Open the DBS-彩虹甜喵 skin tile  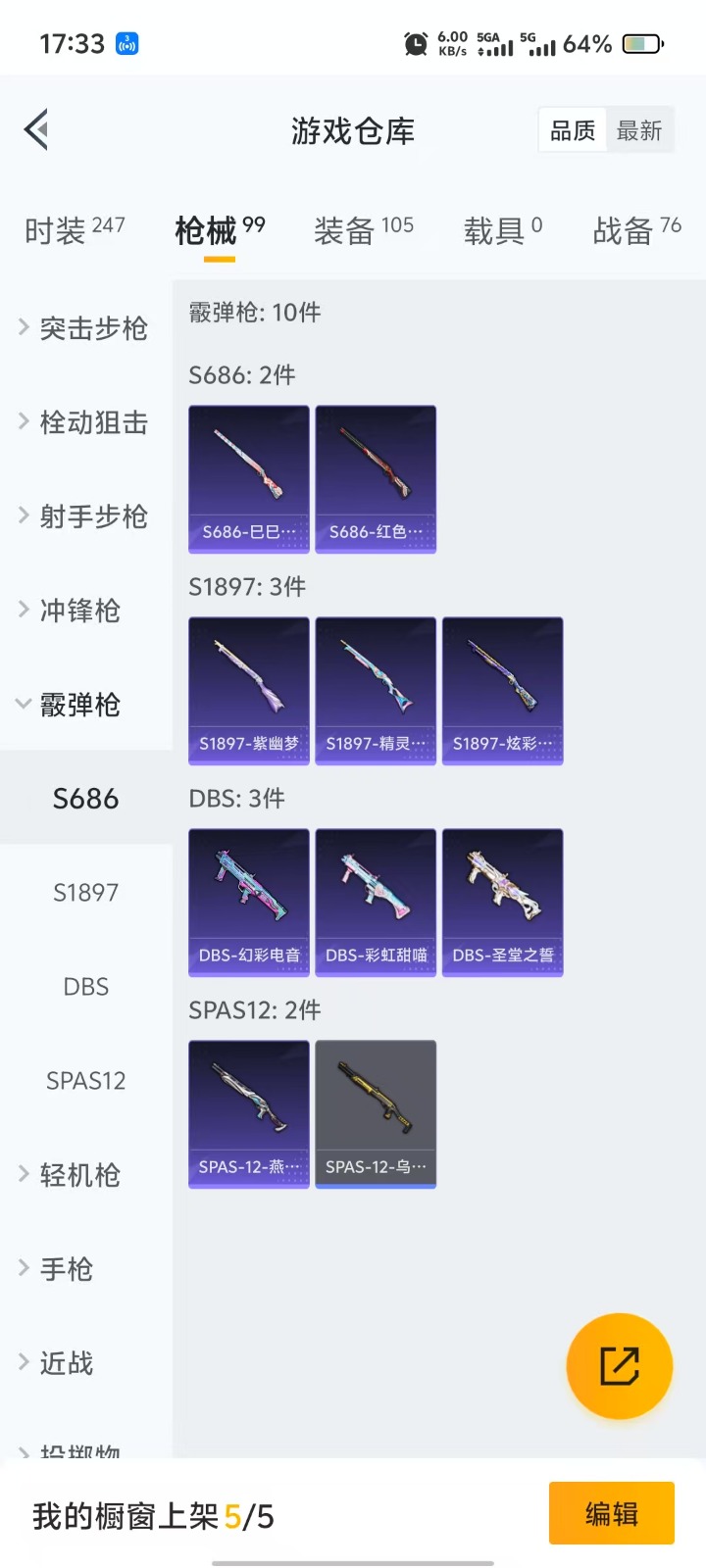pyautogui.click(x=376, y=902)
